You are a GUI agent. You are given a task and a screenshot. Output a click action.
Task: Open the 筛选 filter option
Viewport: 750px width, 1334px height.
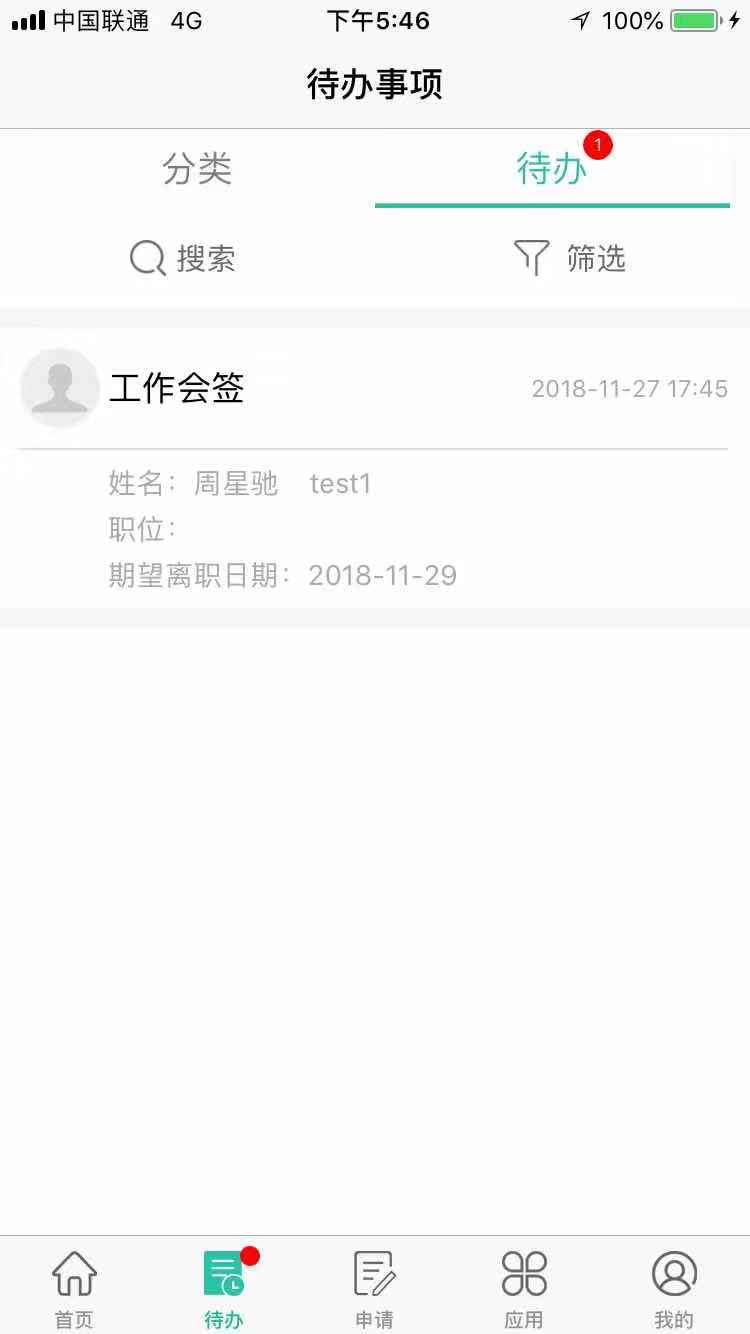[570, 259]
